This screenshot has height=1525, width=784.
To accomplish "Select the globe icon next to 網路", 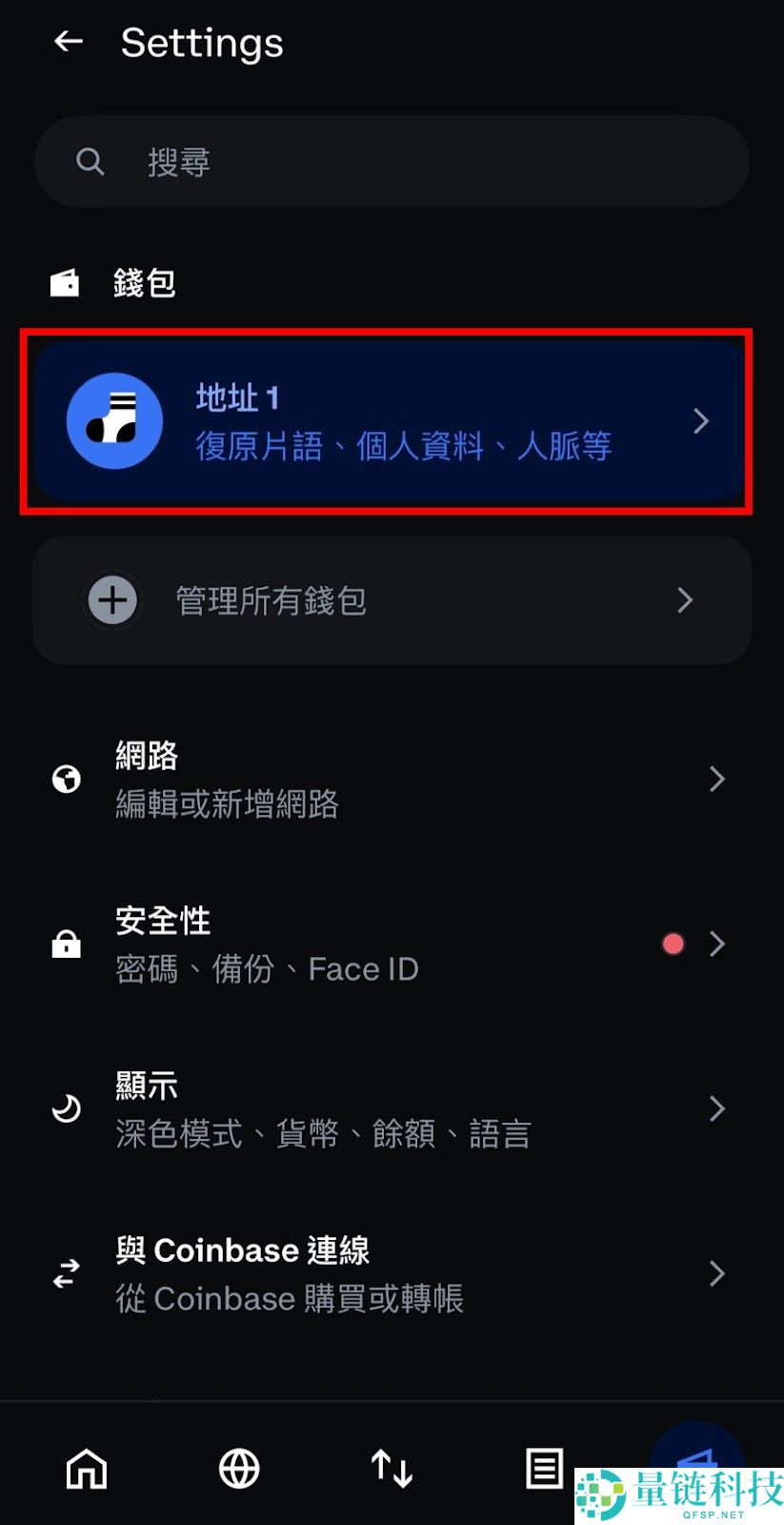I will pyautogui.click(x=65, y=779).
